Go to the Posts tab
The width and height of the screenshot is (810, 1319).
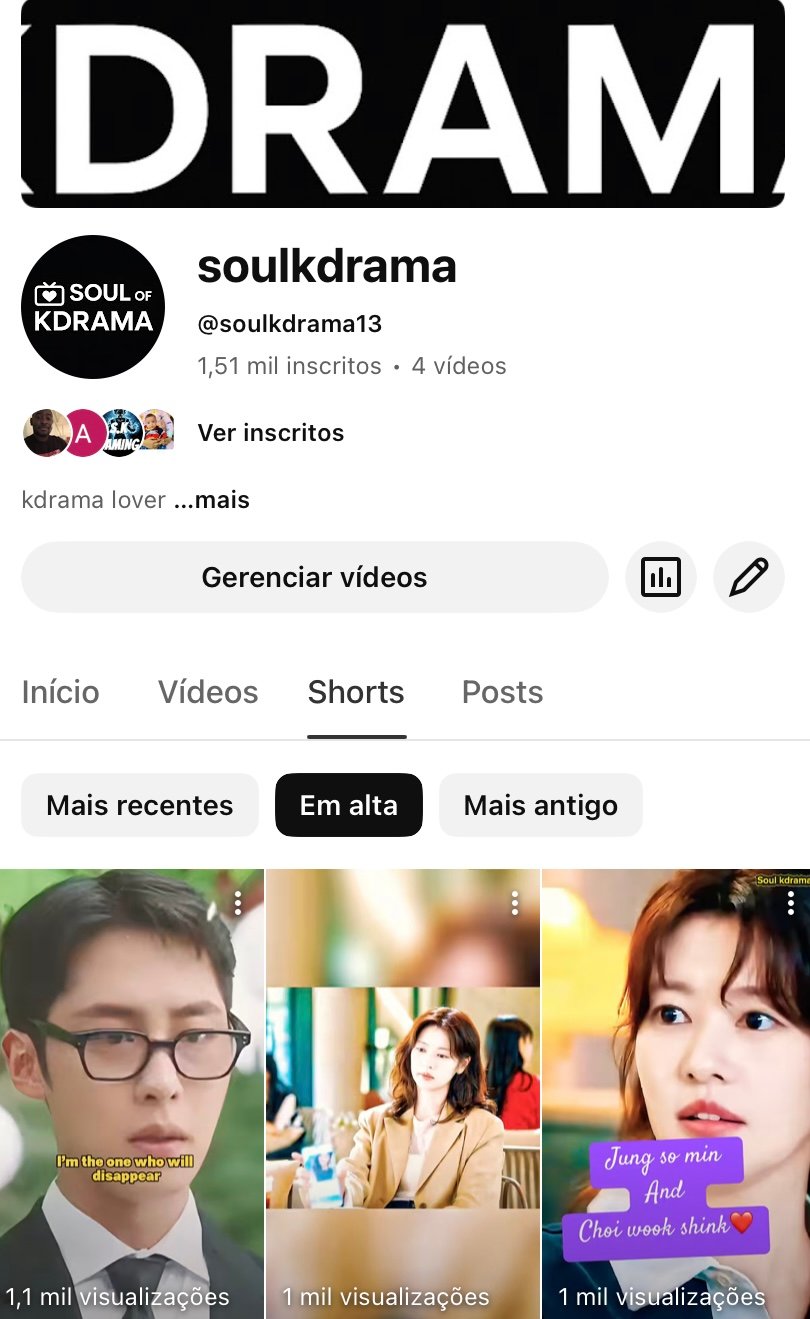pos(502,692)
